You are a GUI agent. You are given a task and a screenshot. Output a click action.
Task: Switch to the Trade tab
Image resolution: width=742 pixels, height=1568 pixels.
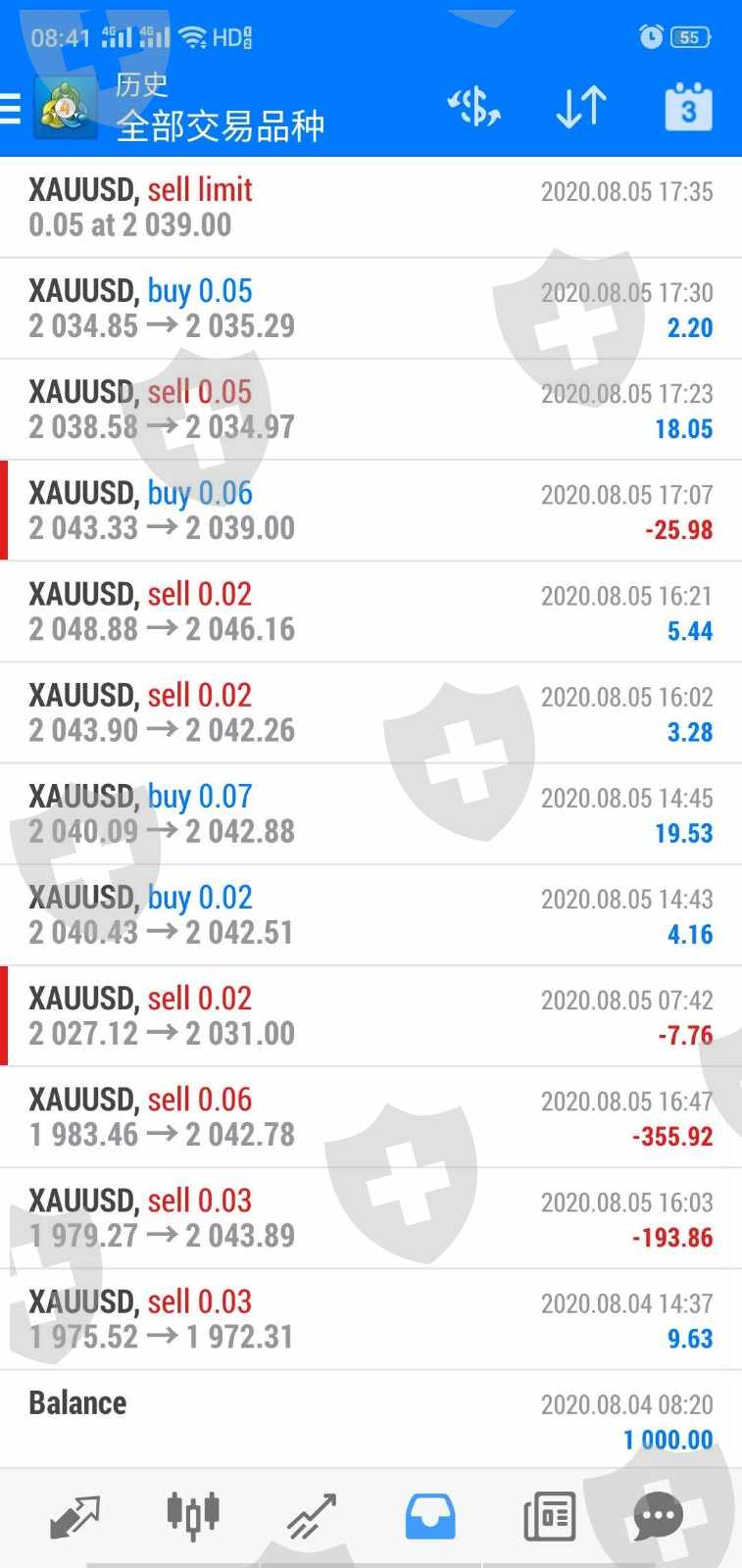click(312, 1516)
